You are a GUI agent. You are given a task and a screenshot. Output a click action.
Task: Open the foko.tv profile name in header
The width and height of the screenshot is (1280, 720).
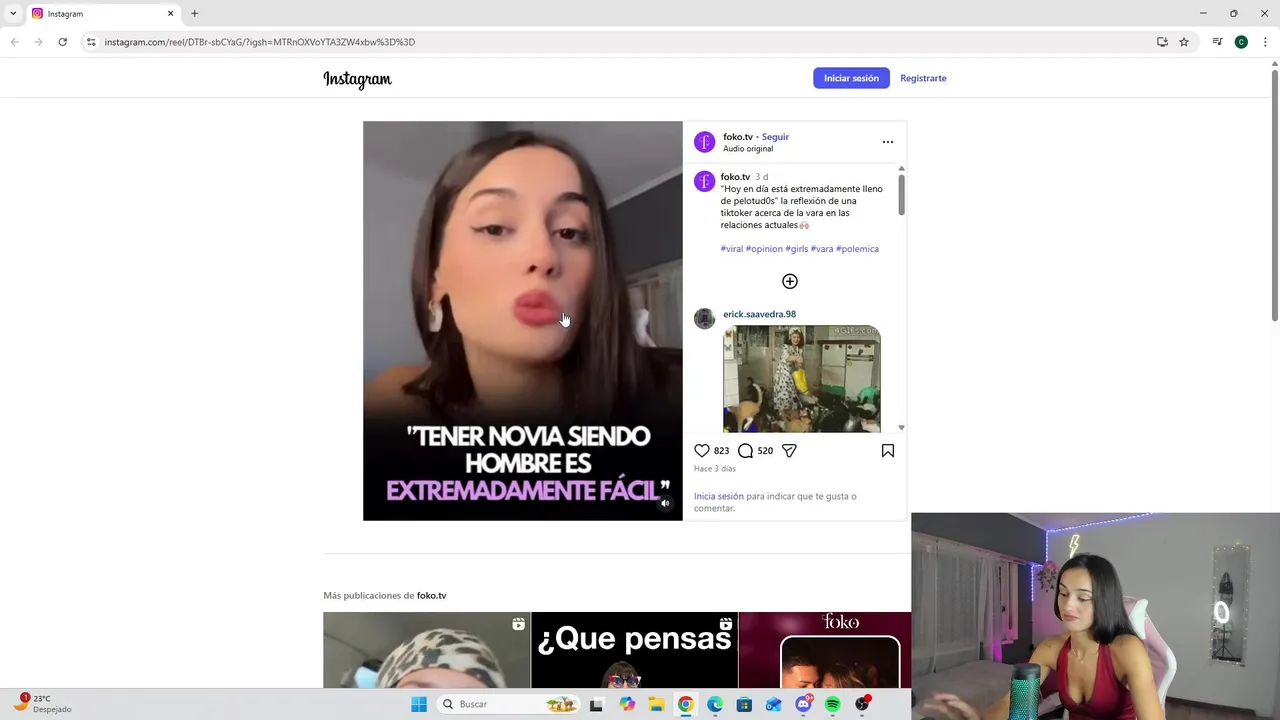point(737,137)
